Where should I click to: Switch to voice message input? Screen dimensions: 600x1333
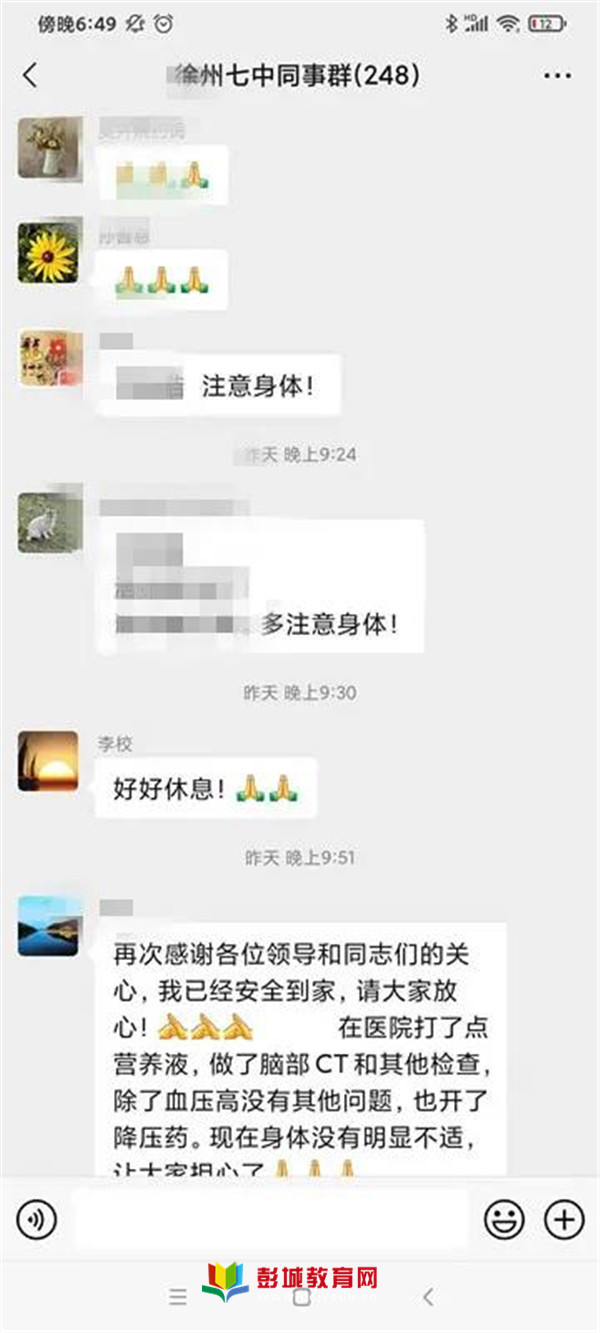pyautogui.click(x=37, y=1219)
